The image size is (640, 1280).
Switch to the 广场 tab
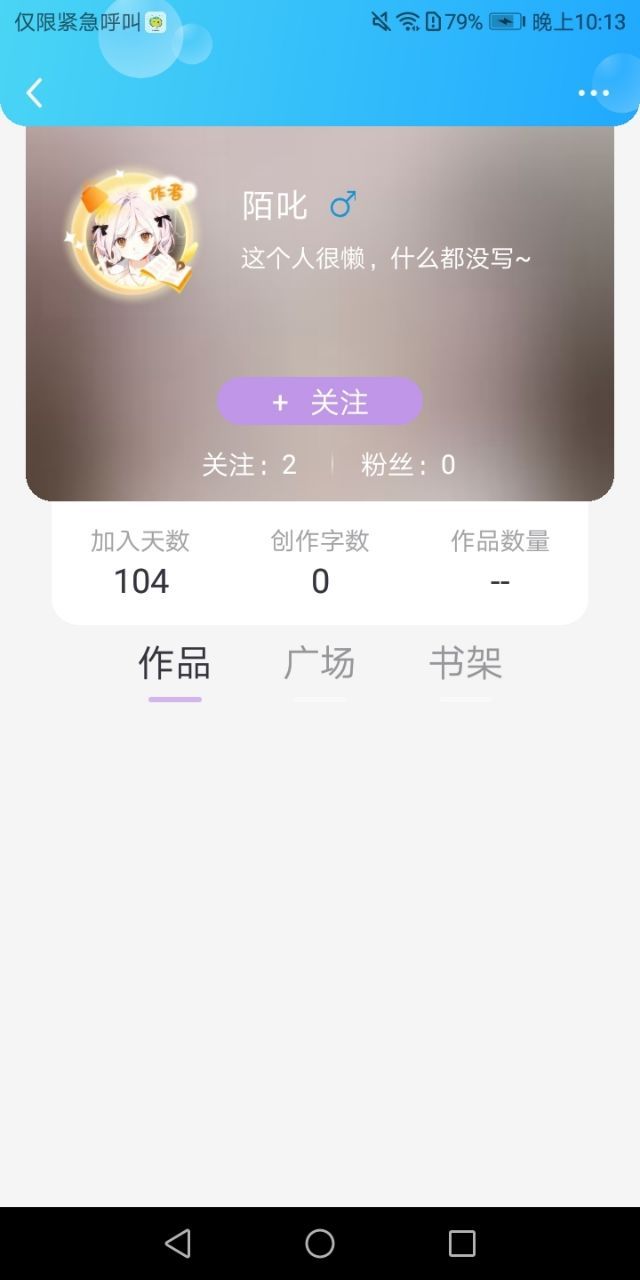point(319,663)
